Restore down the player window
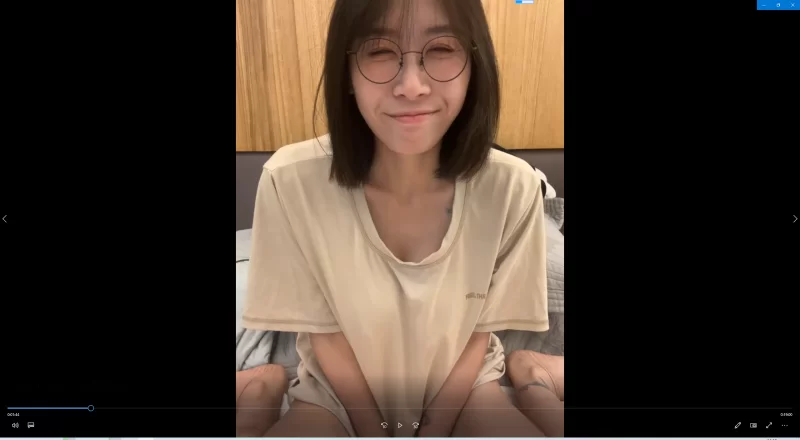Image resolution: width=800 pixels, height=440 pixels. [778, 4]
